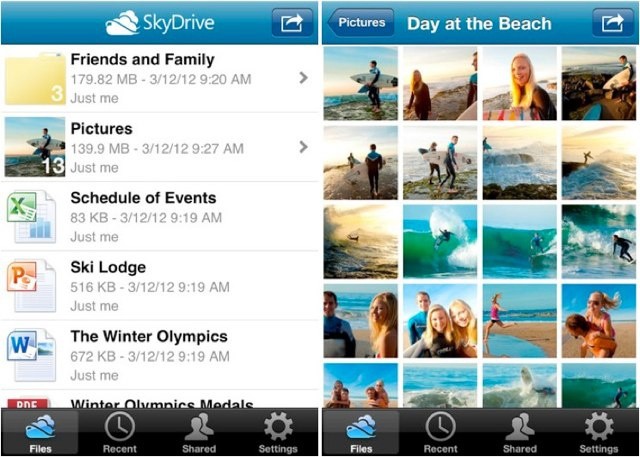Open the Pictures folder row
The height and width of the screenshot is (457, 640).
[x=160, y=147]
